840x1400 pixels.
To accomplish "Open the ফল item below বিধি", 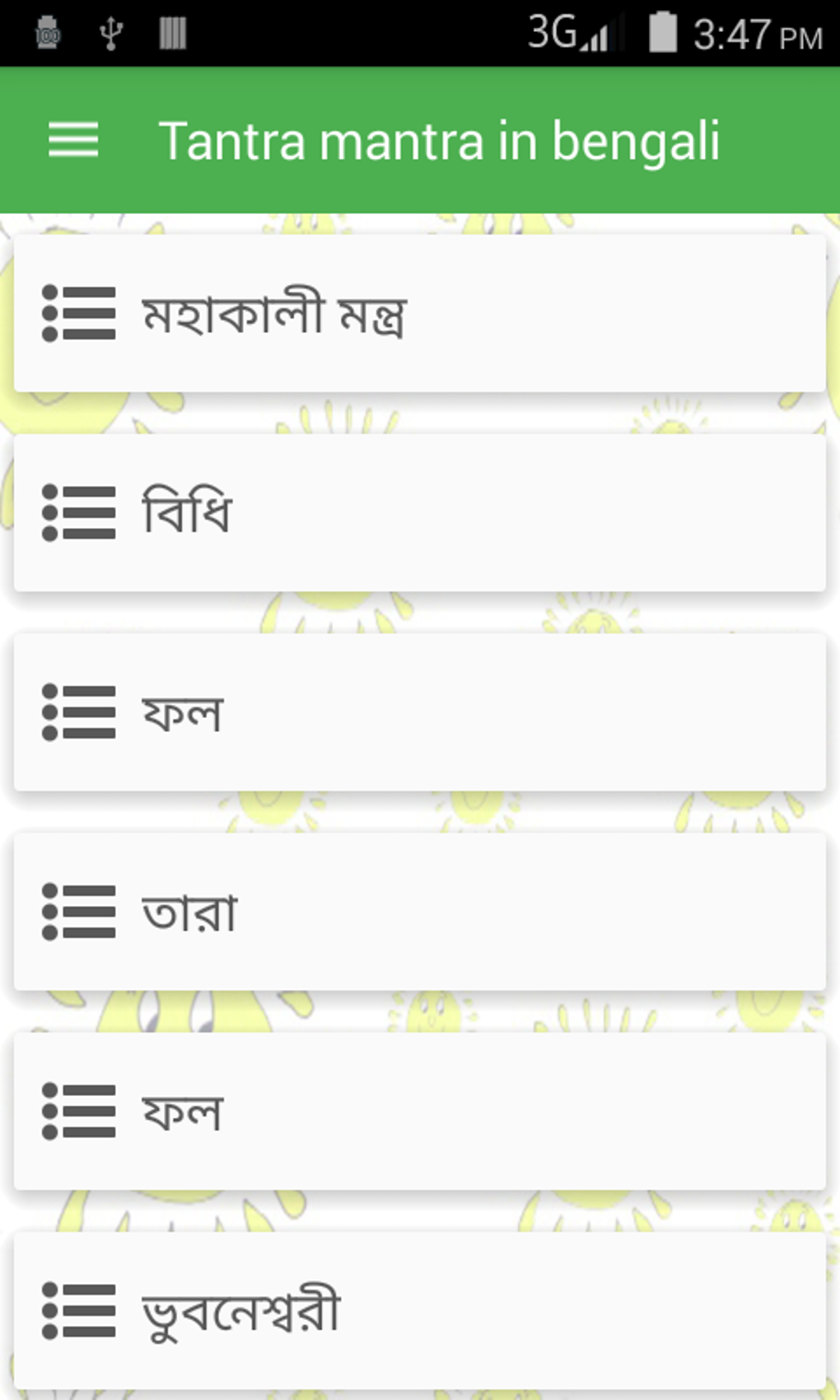I will click(420, 712).
